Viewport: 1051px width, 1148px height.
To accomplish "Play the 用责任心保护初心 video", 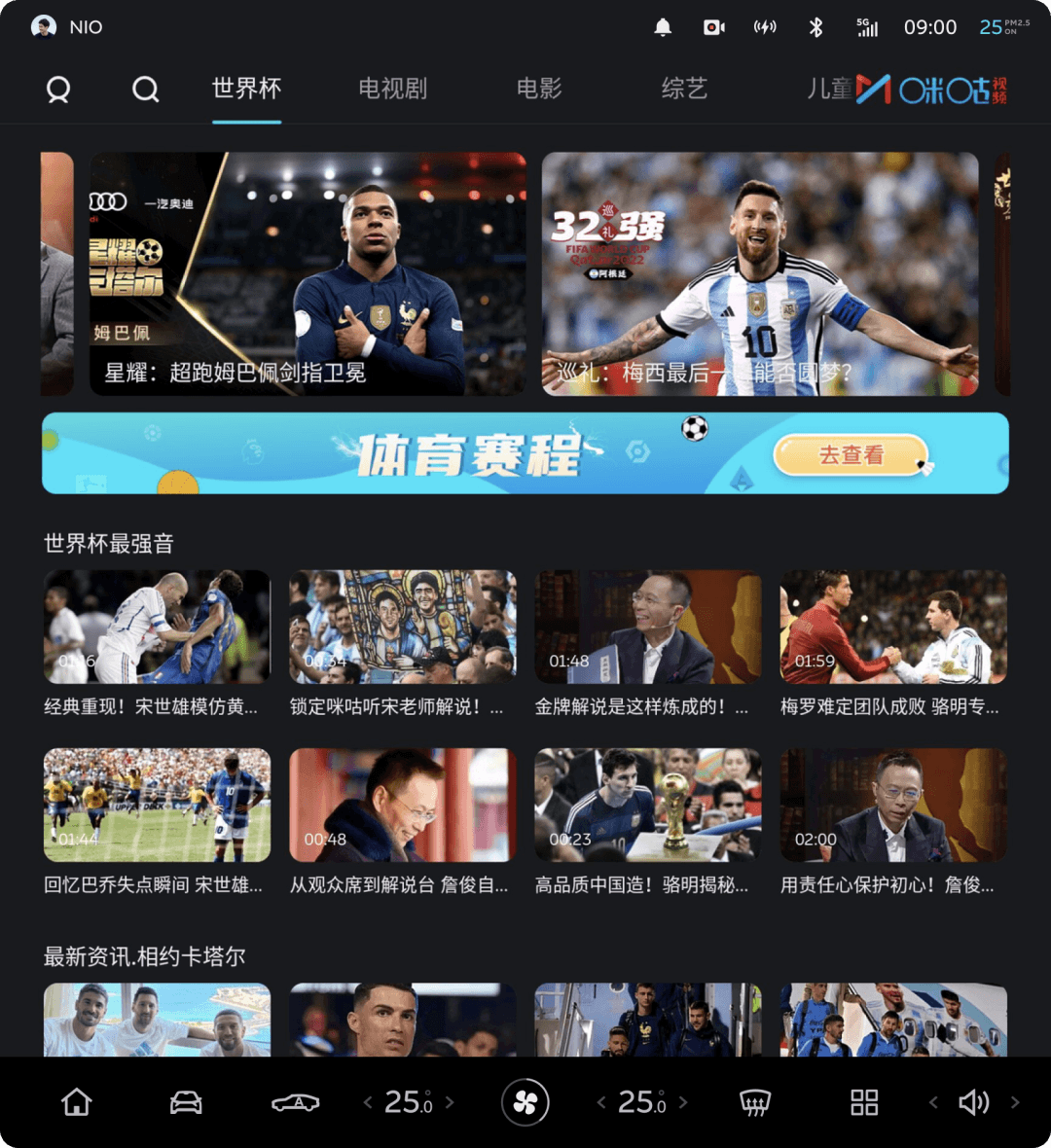I will (893, 805).
